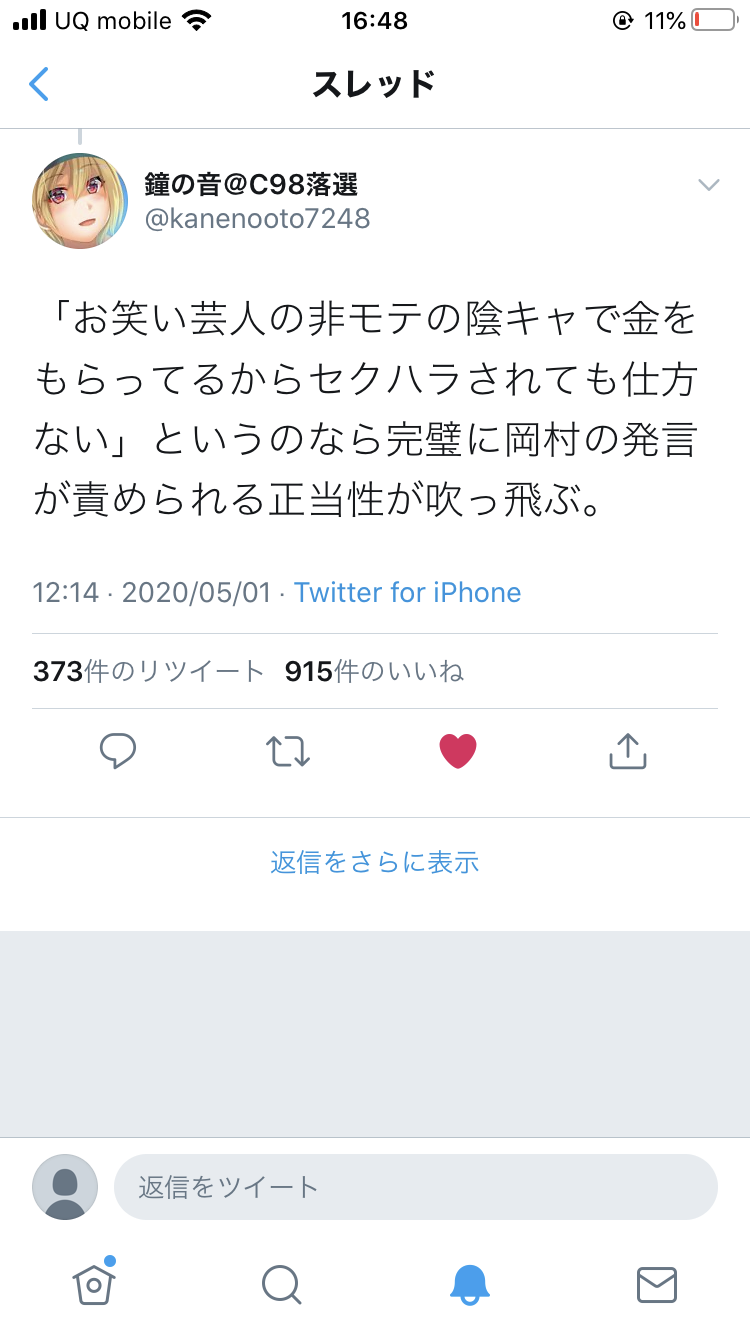Screen dimensions: 750x1334
Task: Go back using the top-left arrow
Action: coord(39,85)
